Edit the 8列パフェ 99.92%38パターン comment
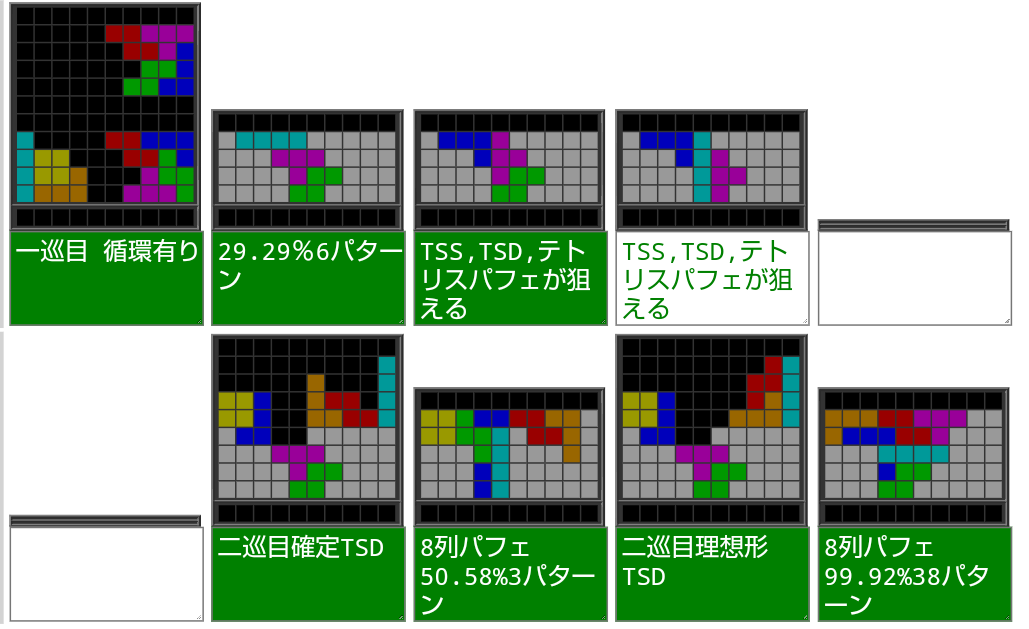1029x629 pixels. coord(913,574)
